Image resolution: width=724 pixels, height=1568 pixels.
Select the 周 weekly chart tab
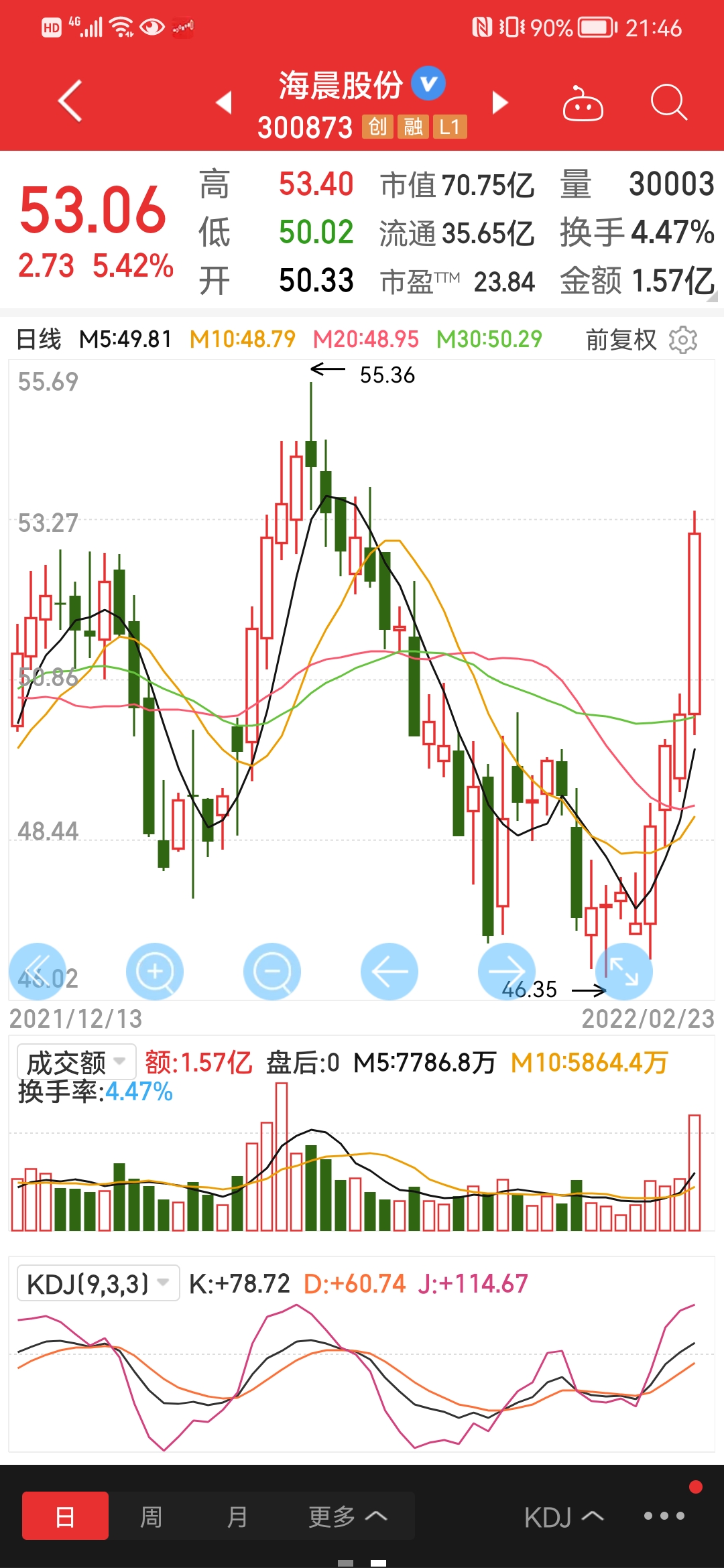click(x=151, y=1516)
